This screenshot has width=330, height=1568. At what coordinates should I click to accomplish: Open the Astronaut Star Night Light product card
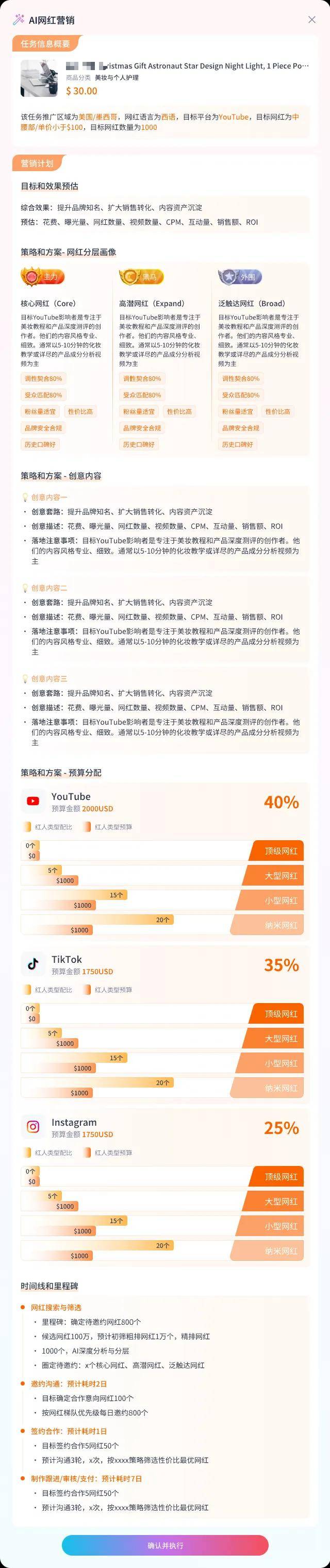(164, 78)
